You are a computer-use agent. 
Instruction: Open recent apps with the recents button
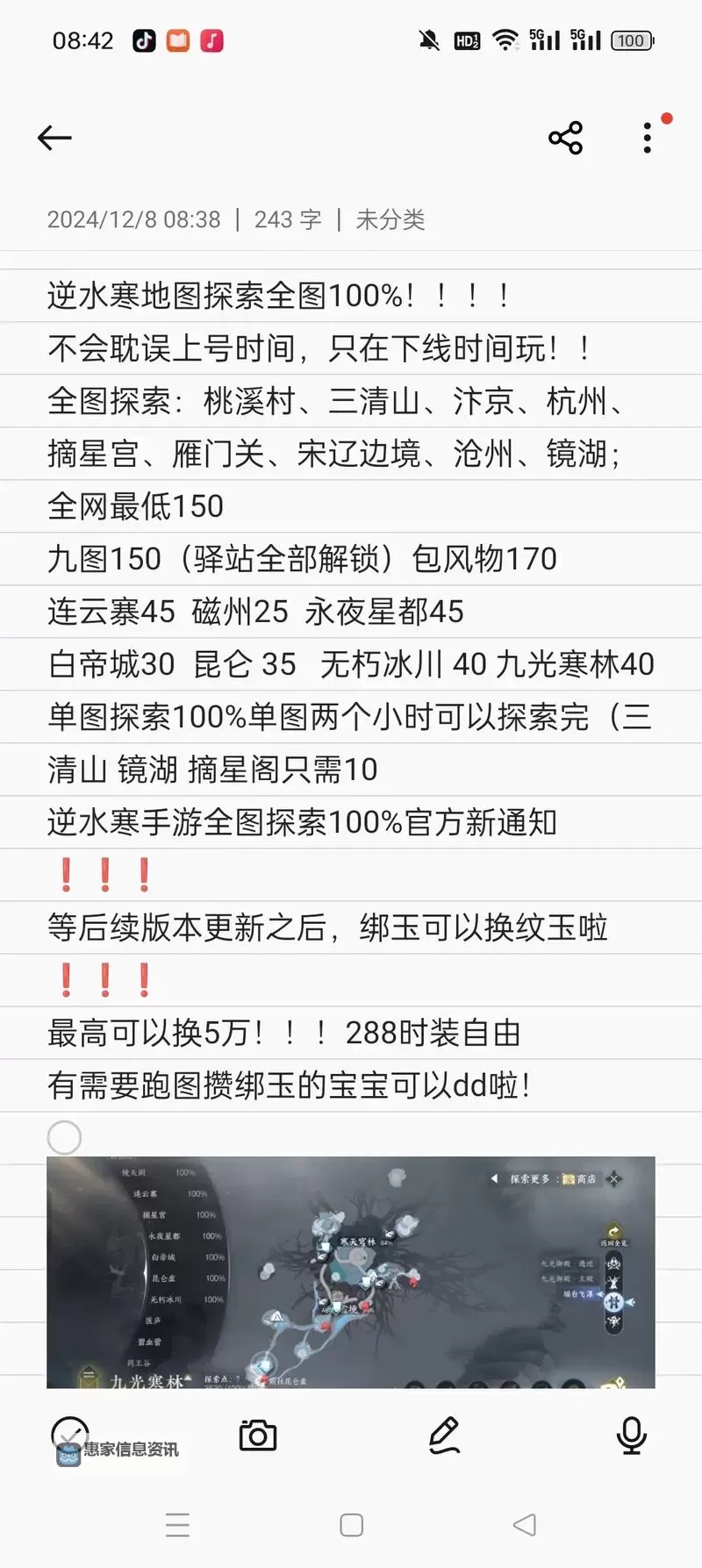coord(178,1525)
